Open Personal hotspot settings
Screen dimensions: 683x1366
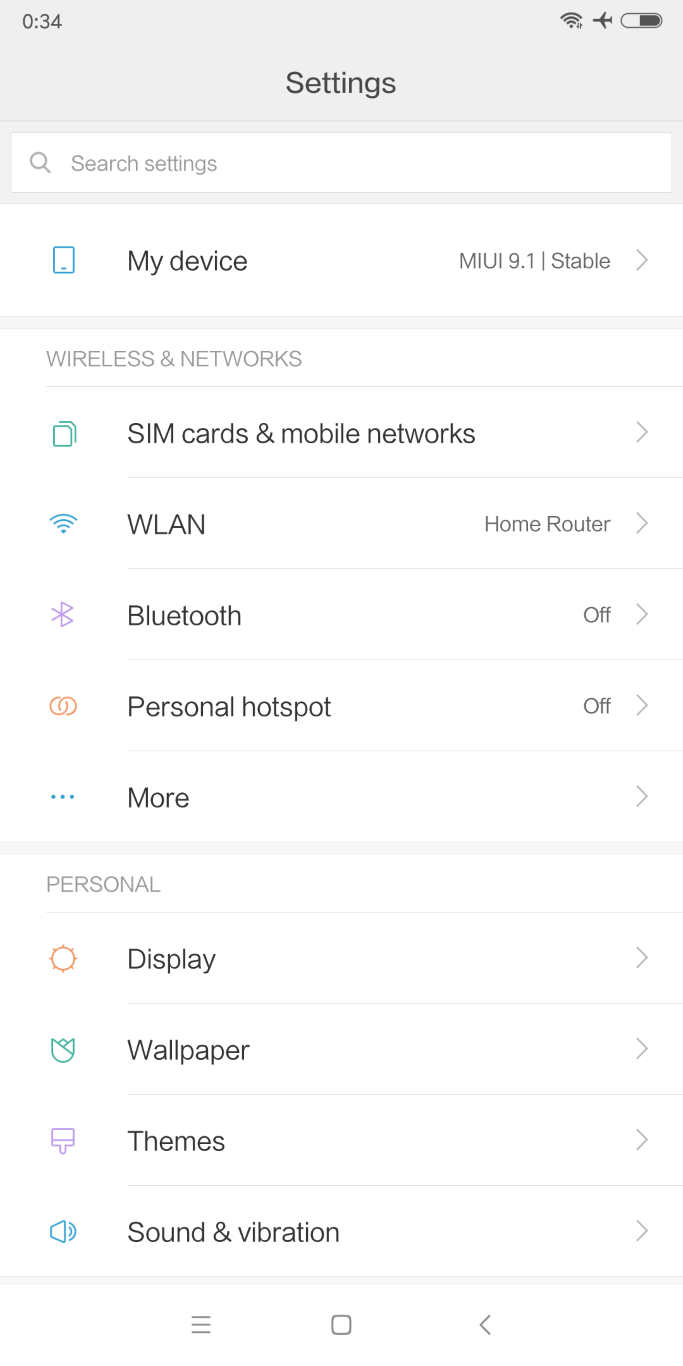(x=341, y=706)
